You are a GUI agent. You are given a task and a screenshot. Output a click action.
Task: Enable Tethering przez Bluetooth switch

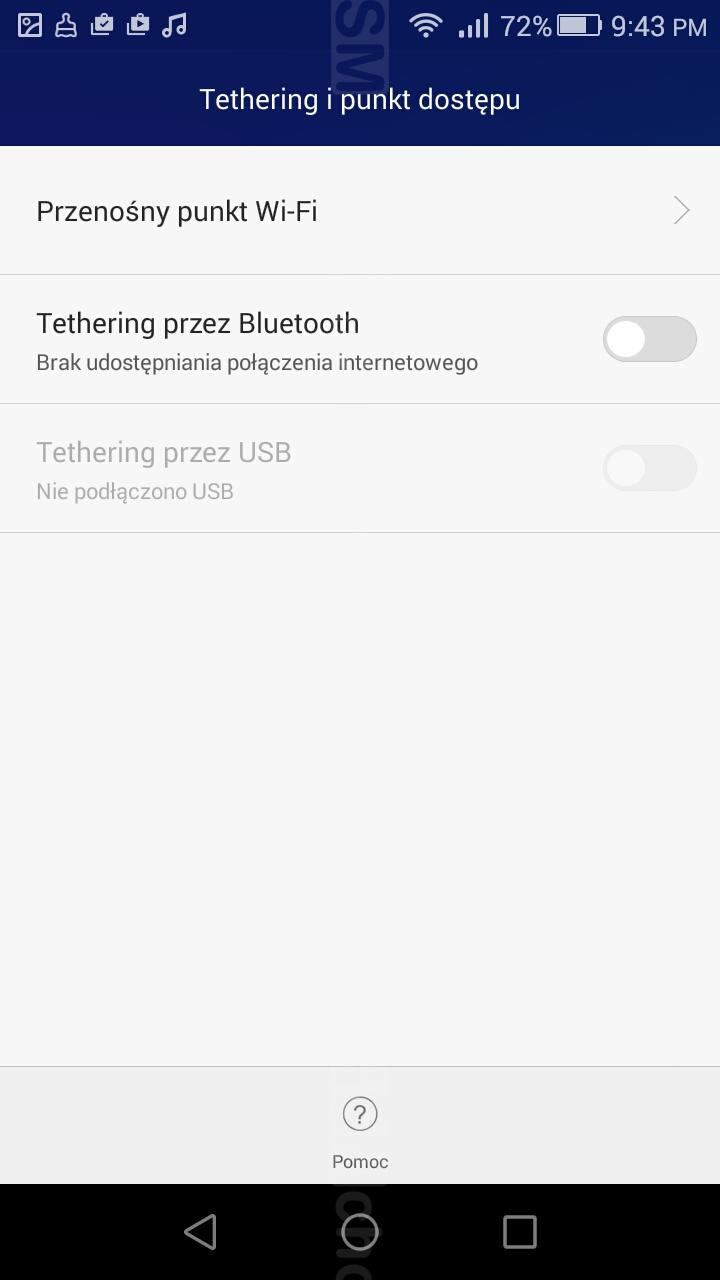click(x=649, y=339)
